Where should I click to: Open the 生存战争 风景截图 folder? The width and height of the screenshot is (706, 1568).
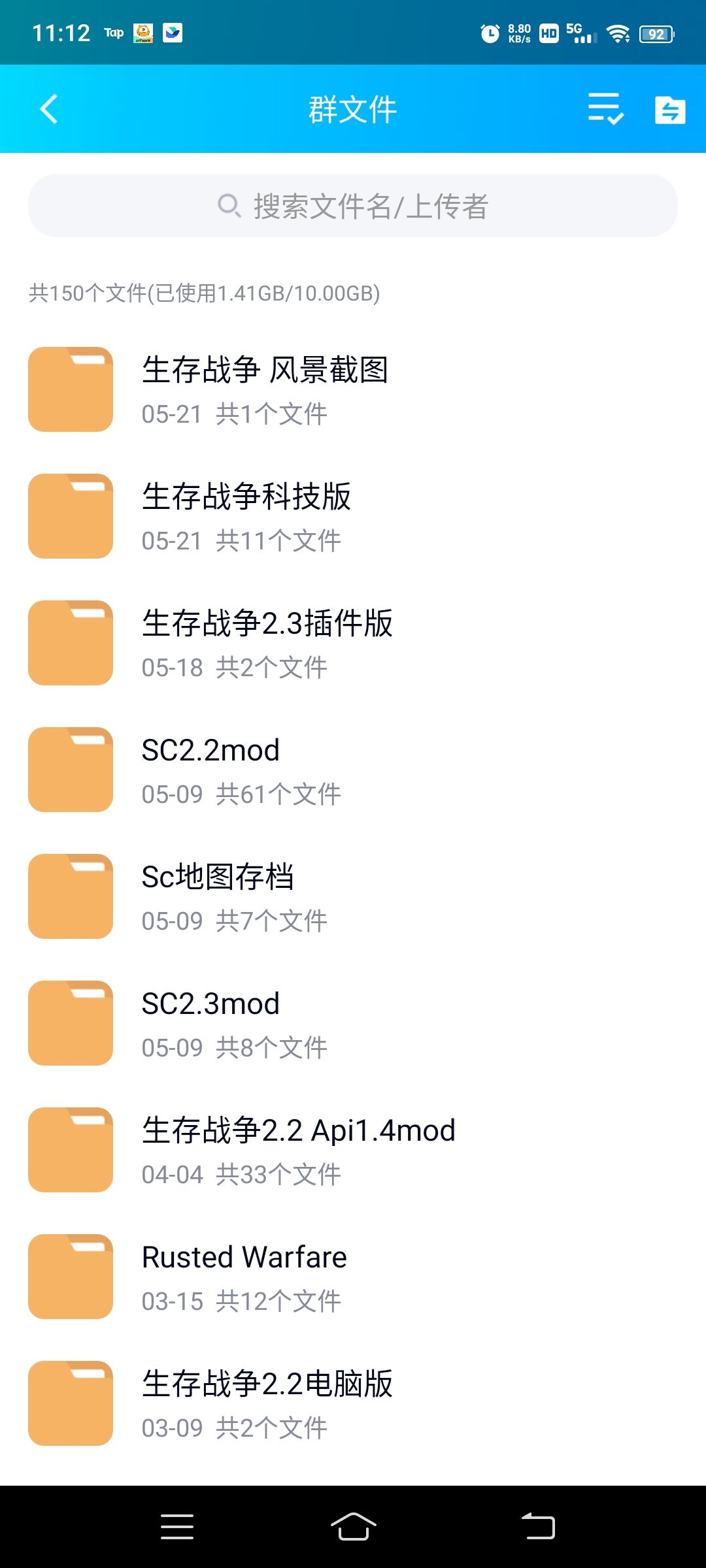click(353, 389)
